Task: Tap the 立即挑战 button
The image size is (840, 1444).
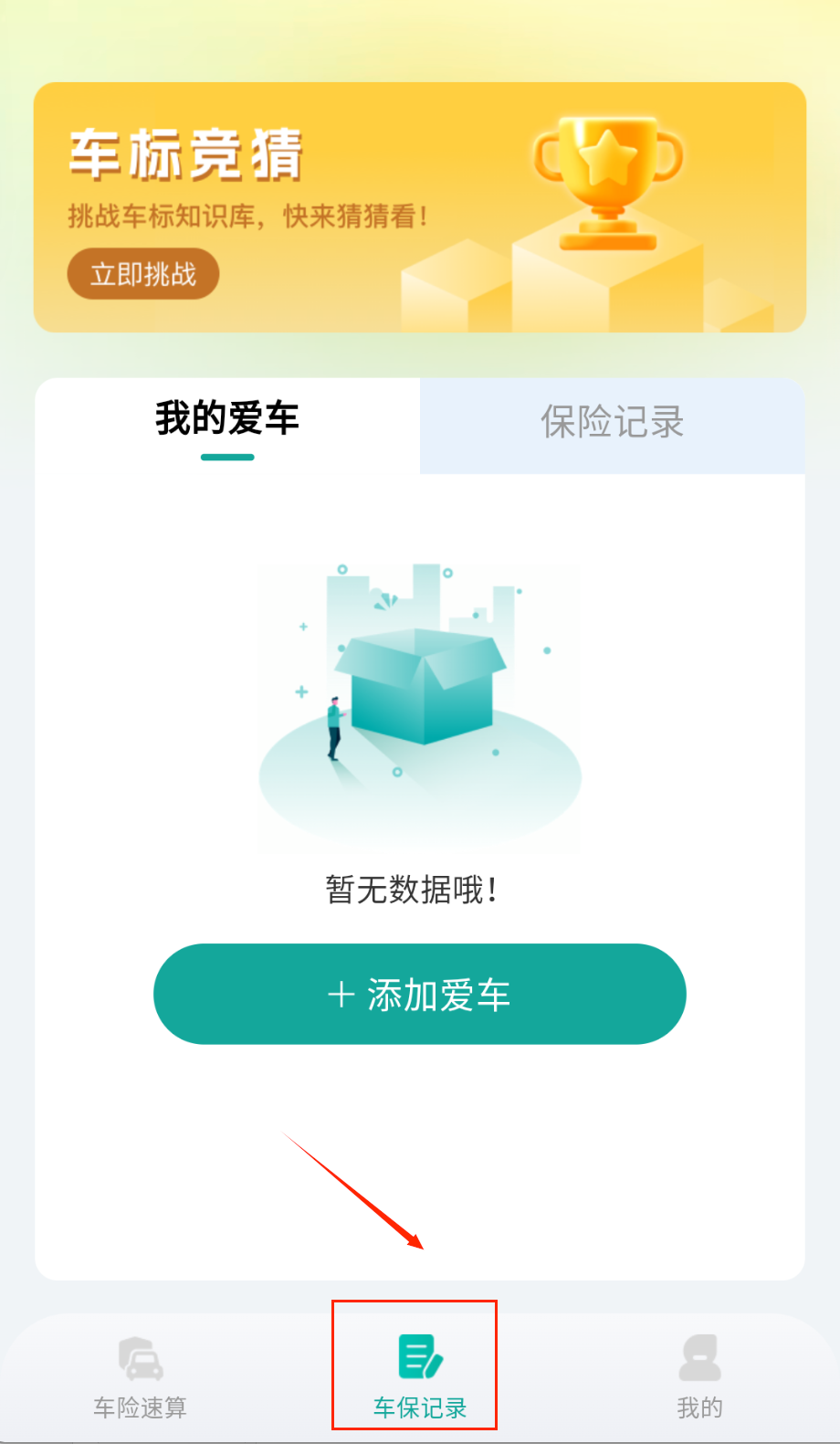Action: pos(143,274)
